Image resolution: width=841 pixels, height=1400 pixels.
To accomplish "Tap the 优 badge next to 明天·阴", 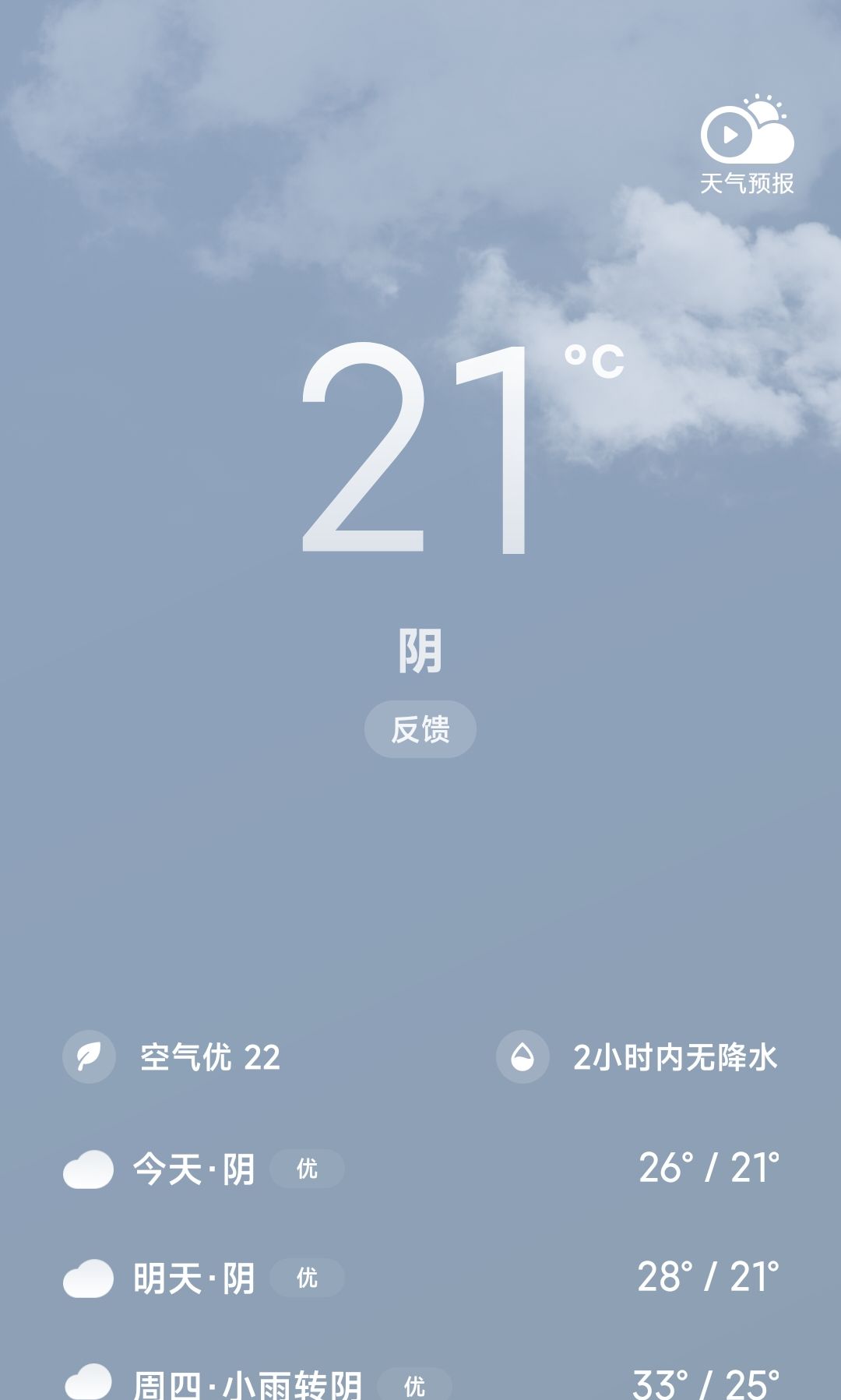I will (308, 1278).
